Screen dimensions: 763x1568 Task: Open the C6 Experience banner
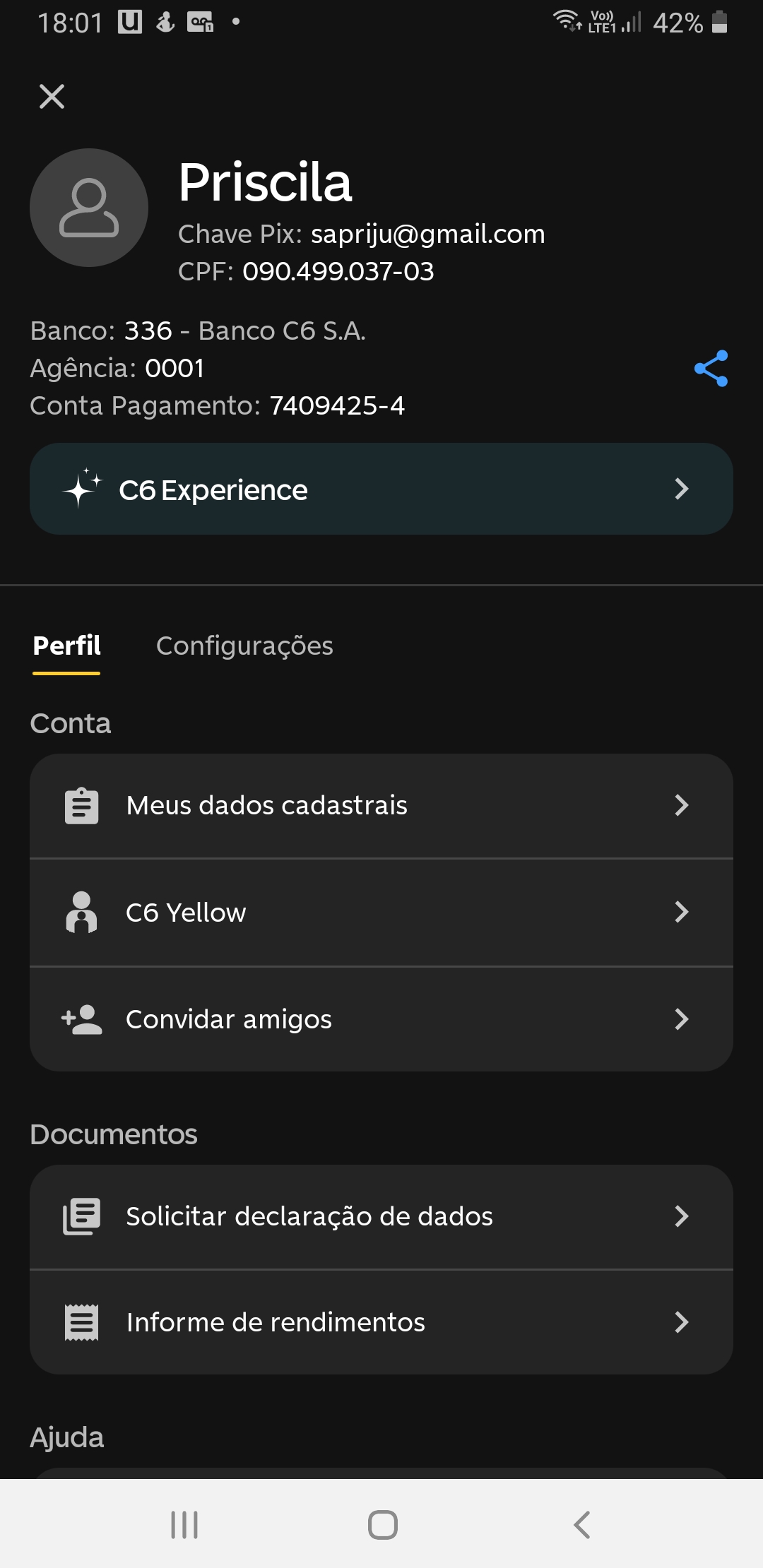(381, 489)
